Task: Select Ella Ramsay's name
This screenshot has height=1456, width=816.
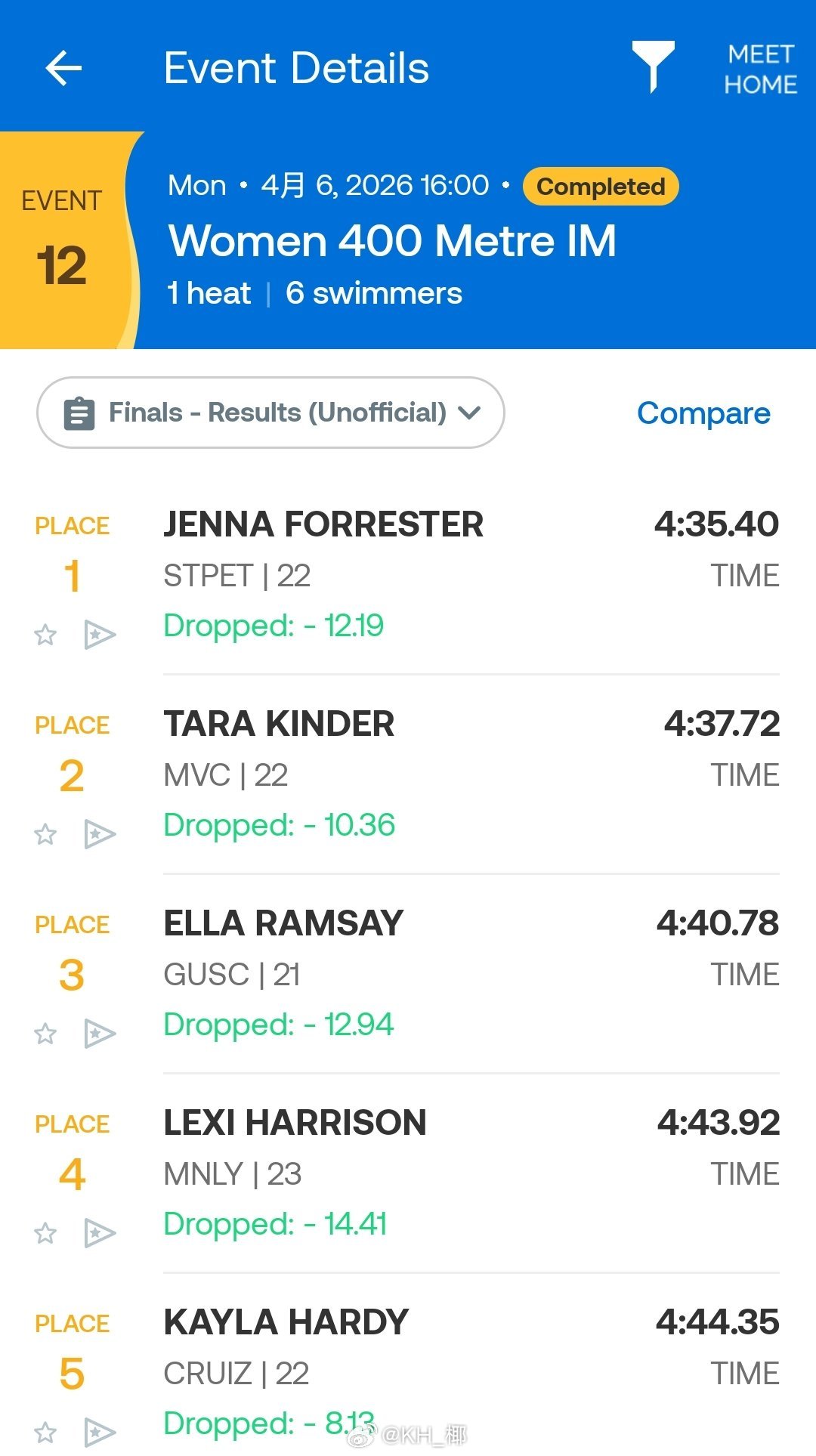Action: tap(281, 923)
